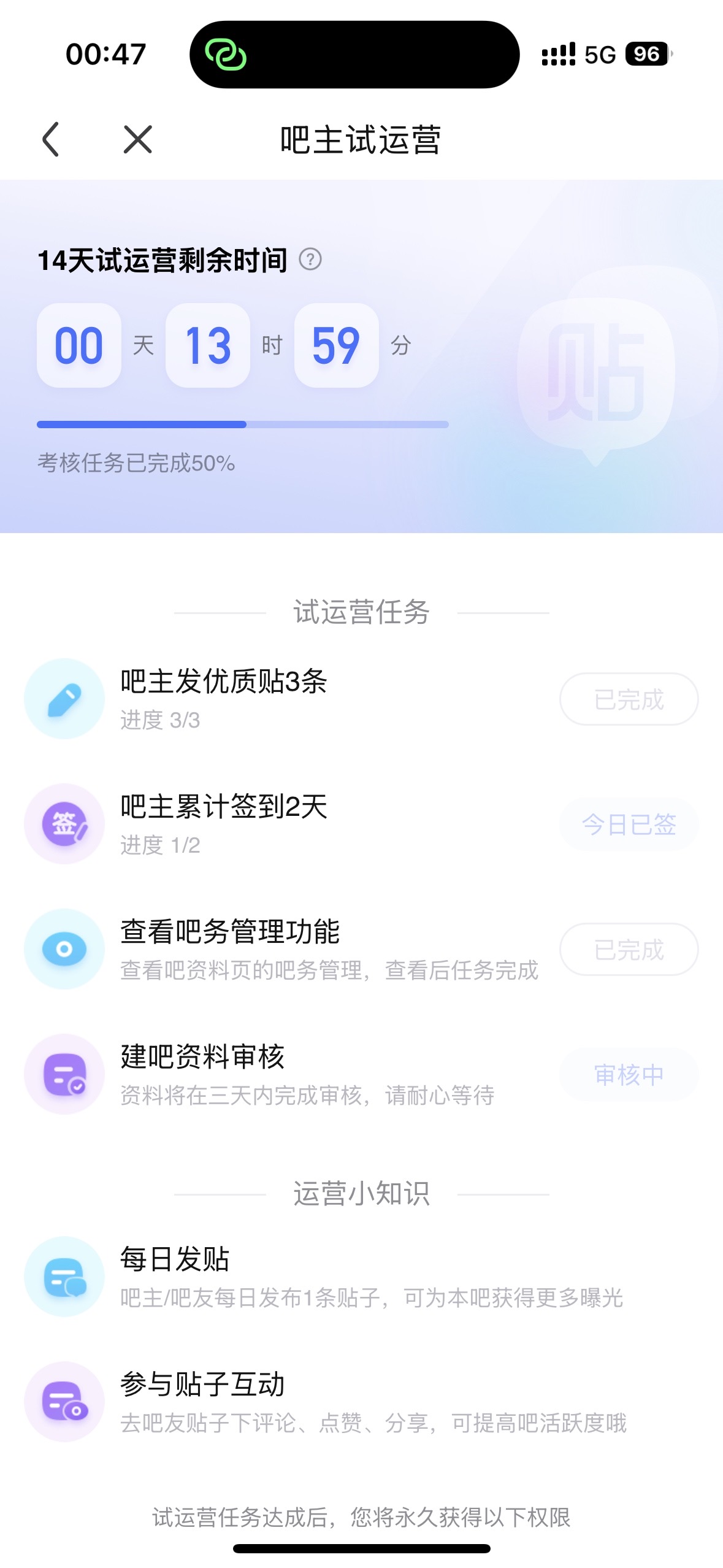
Task: Tap 已完成 button for 吧主发优质贴3条
Action: point(629,699)
